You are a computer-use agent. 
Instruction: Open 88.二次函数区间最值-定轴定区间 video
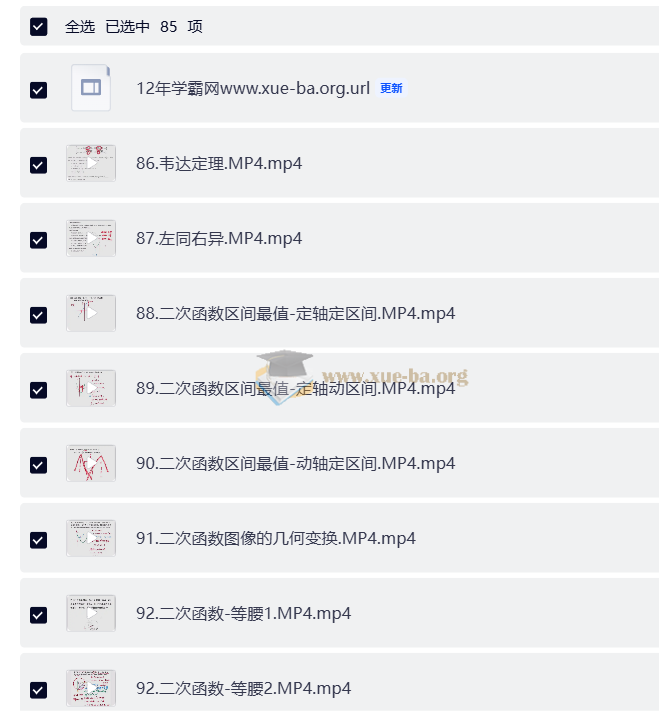coord(295,313)
